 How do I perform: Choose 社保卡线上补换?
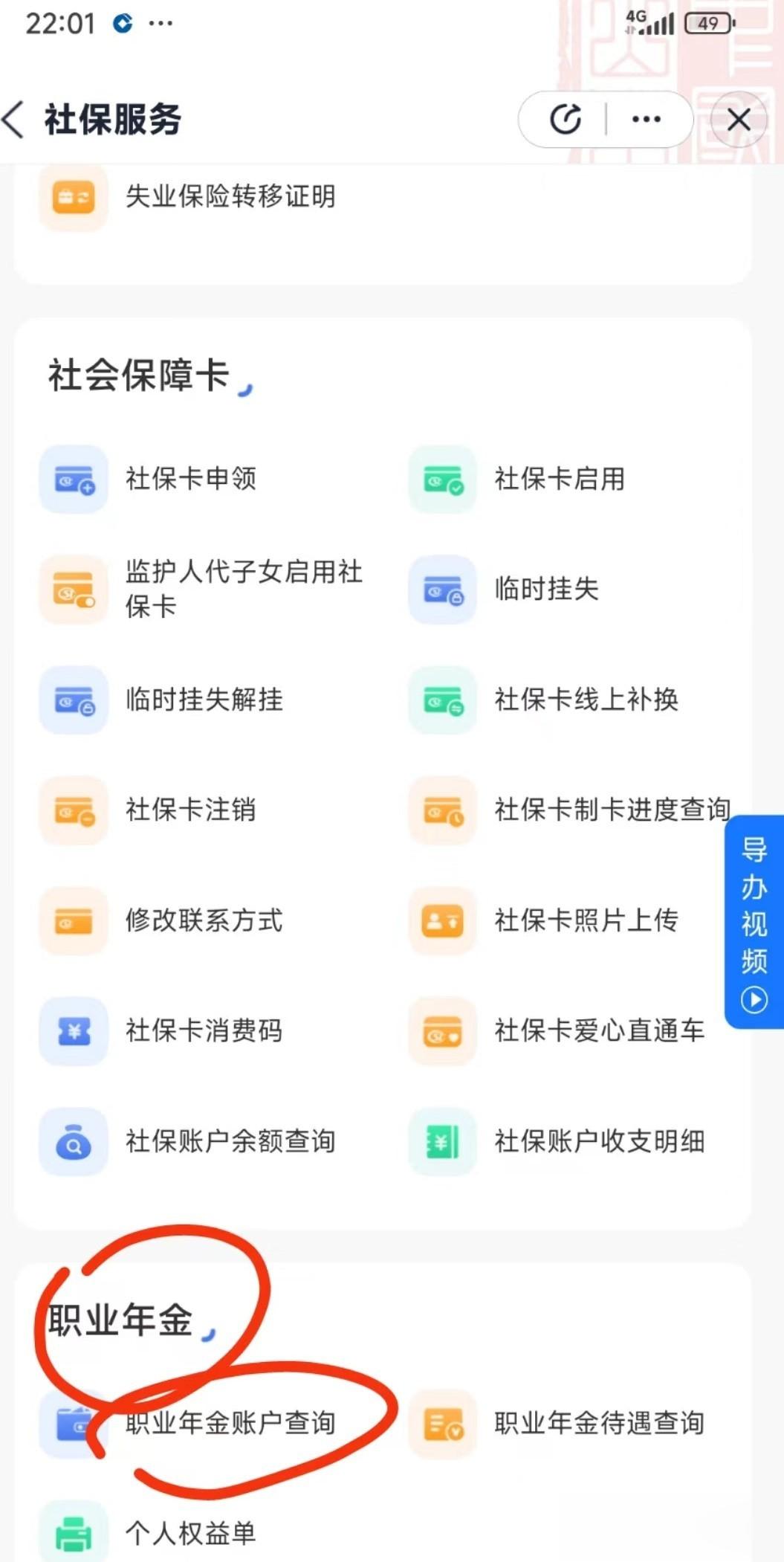pyautogui.click(x=586, y=700)
